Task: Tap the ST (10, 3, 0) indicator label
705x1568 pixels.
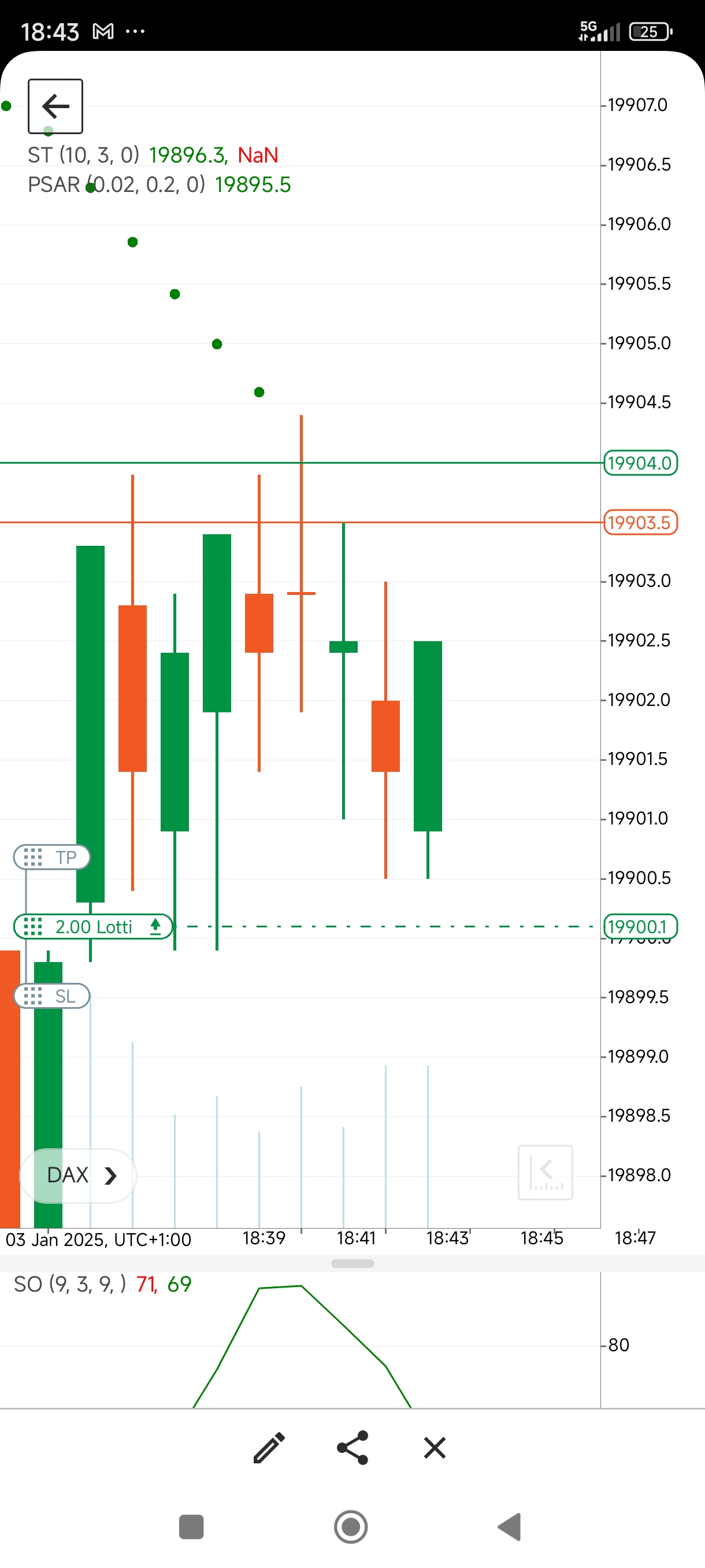Action: (x=83, y=155)
